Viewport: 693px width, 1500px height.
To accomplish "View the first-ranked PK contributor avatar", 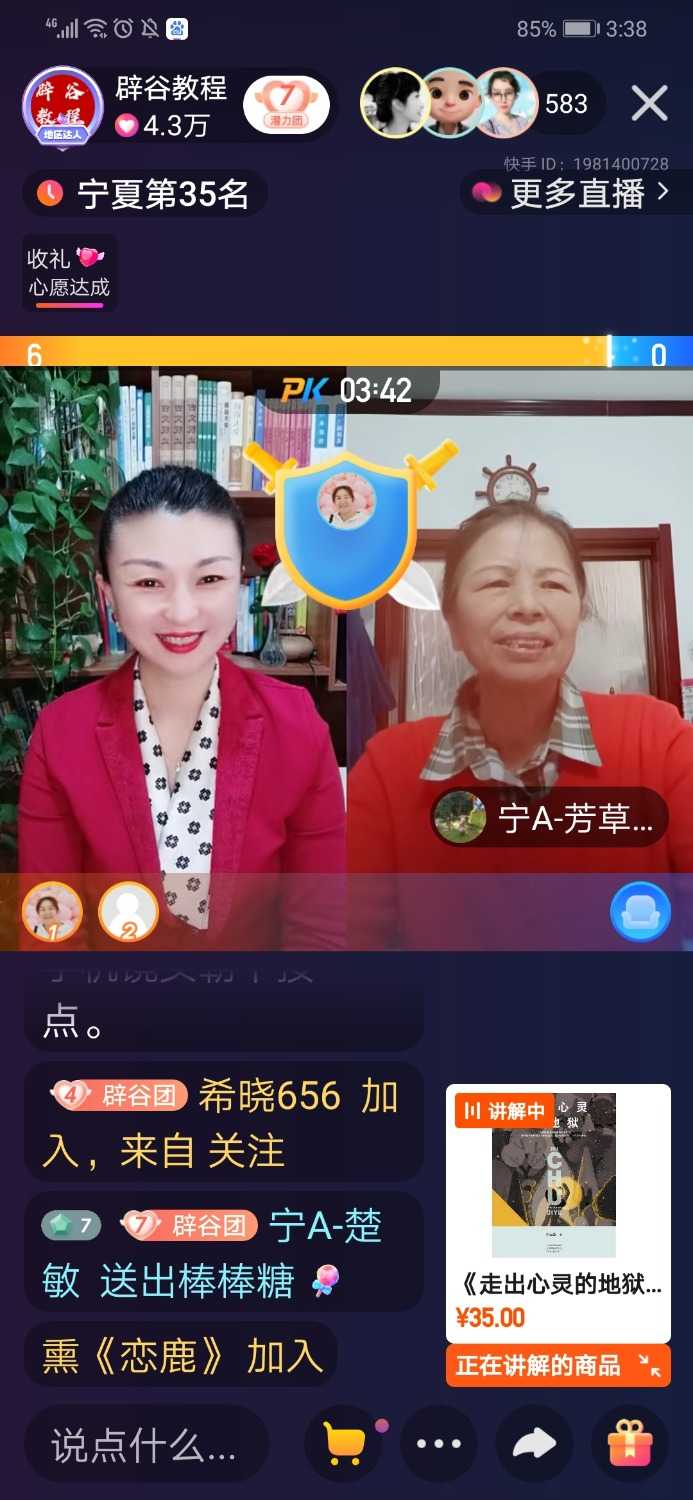I will 51,911.
